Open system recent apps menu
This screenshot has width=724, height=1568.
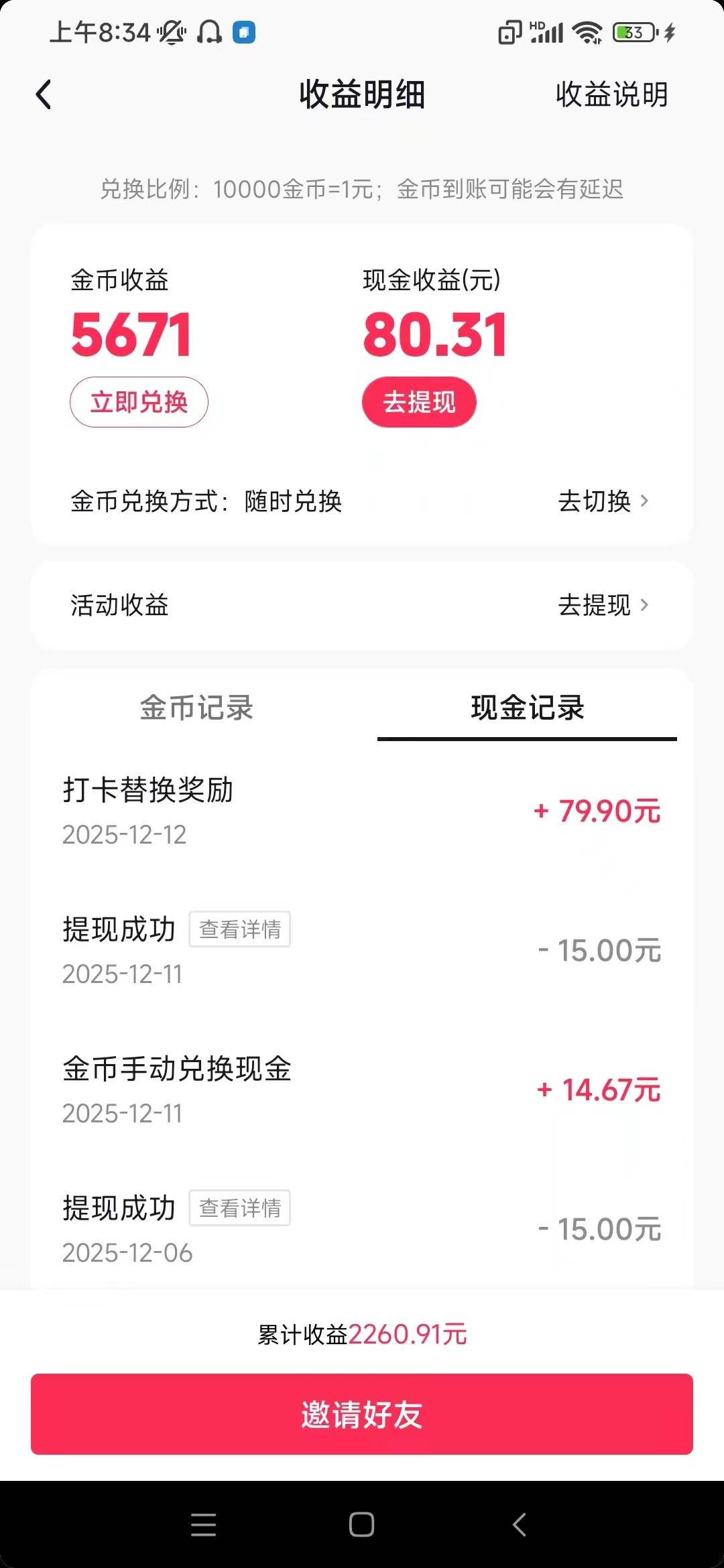203,1524
